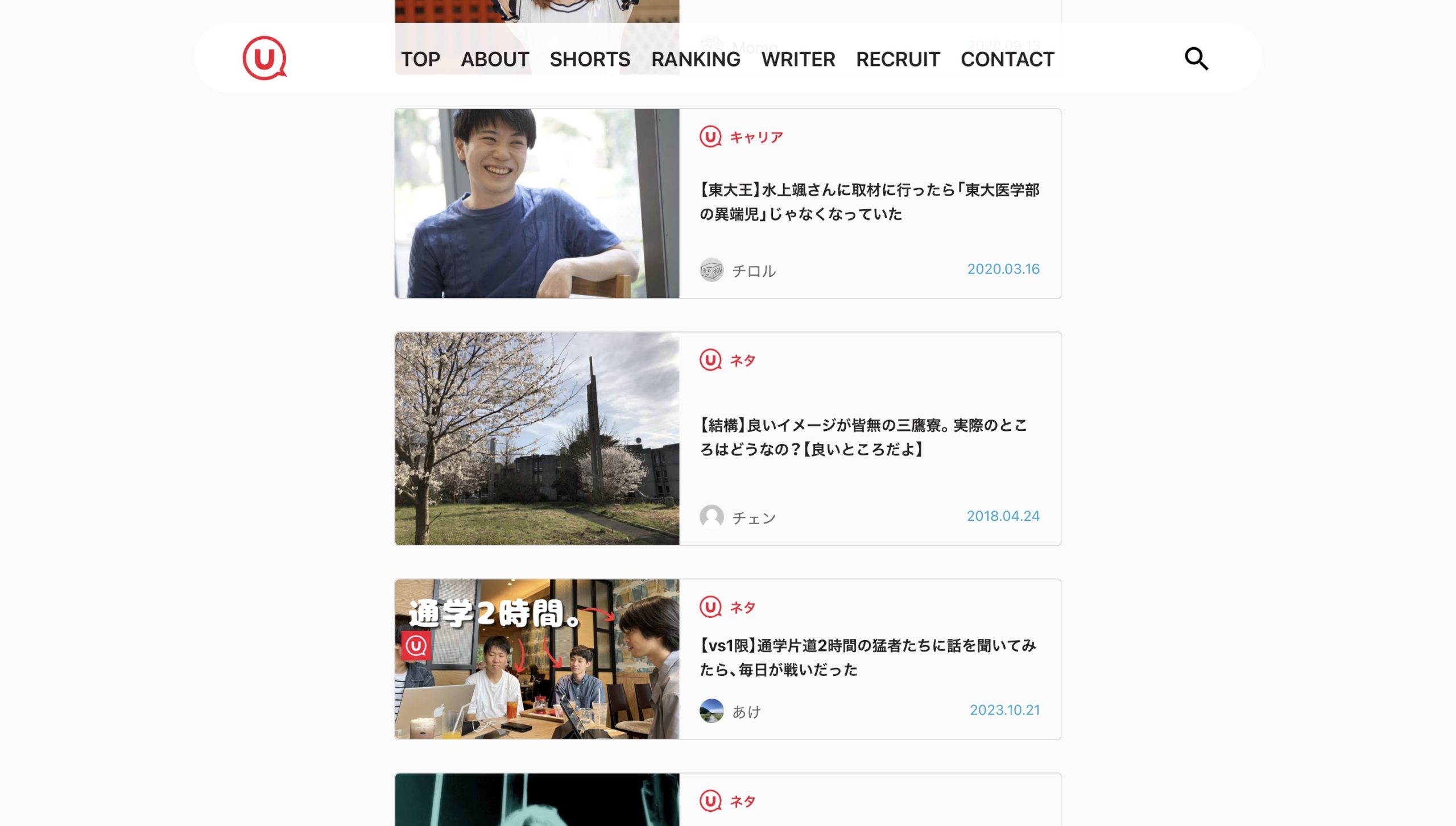Viewport: 1456px width, 826px height.
Task: Open SHORTS in the header menu
Action: click(x=590, y=59)
